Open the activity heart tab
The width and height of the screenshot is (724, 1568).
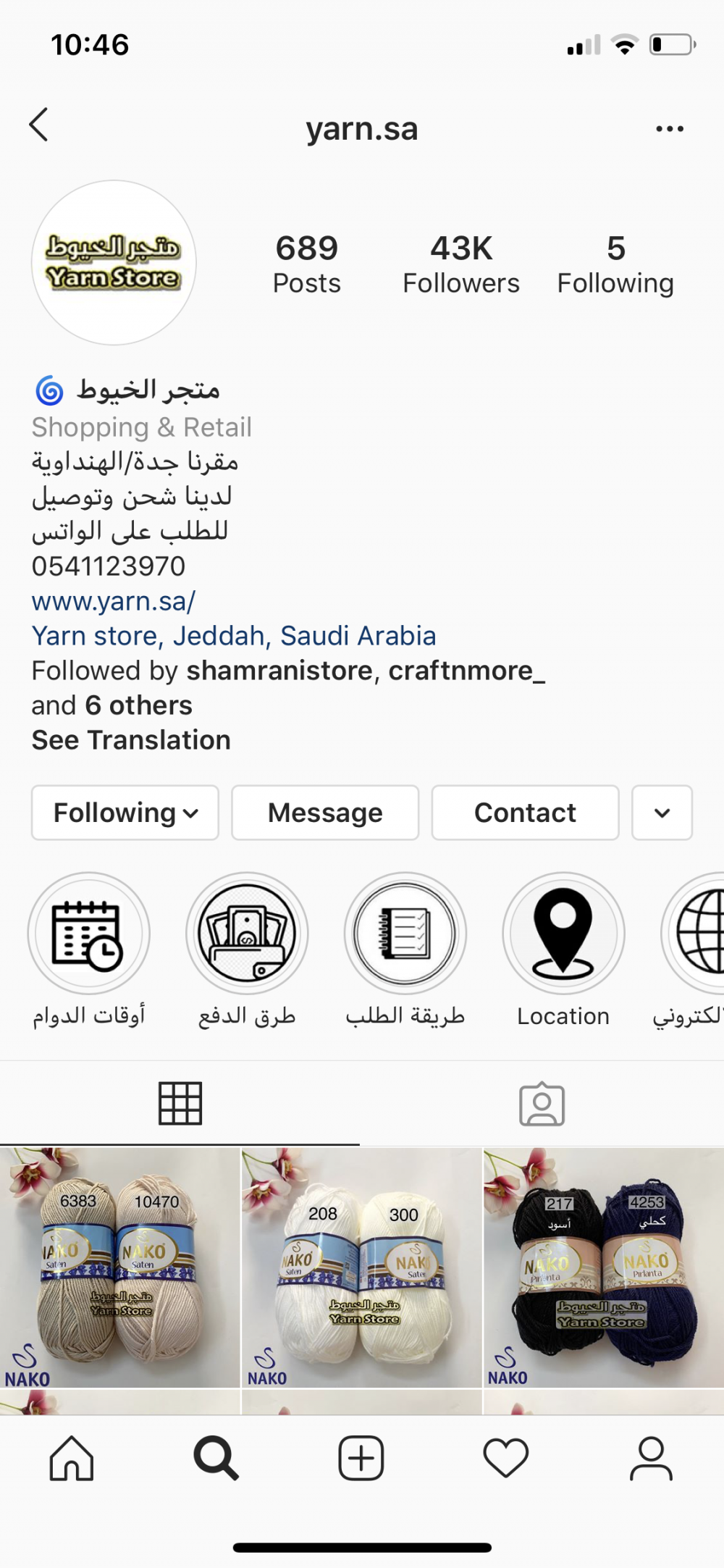pos(506,1458)
